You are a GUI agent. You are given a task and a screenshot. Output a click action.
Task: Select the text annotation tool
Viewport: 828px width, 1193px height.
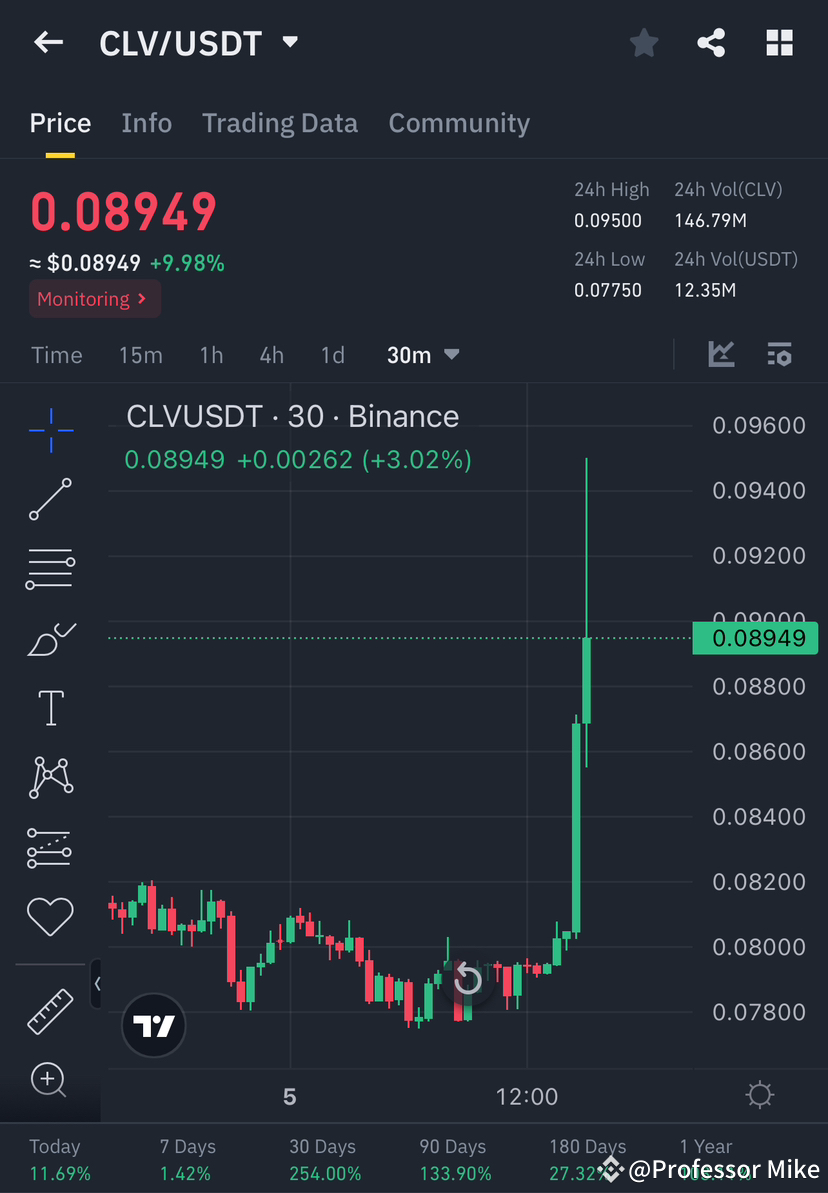[x=50, y=707]
